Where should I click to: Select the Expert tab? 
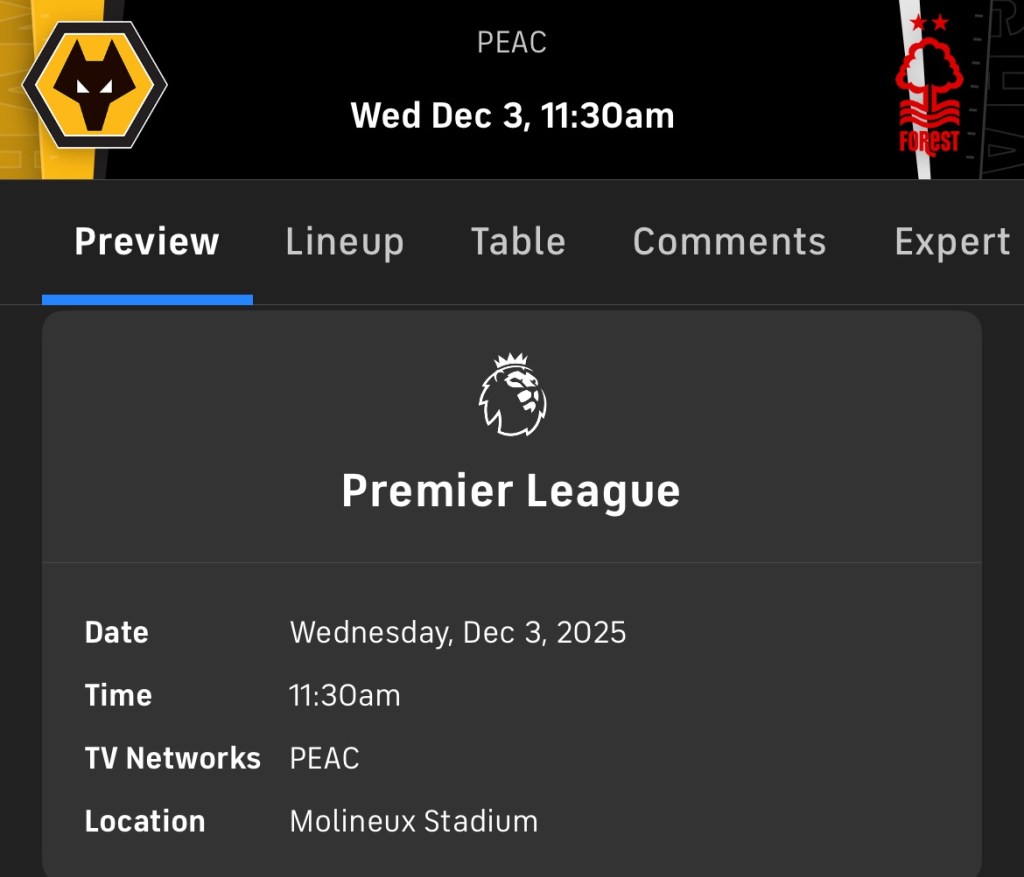point(951,242)
